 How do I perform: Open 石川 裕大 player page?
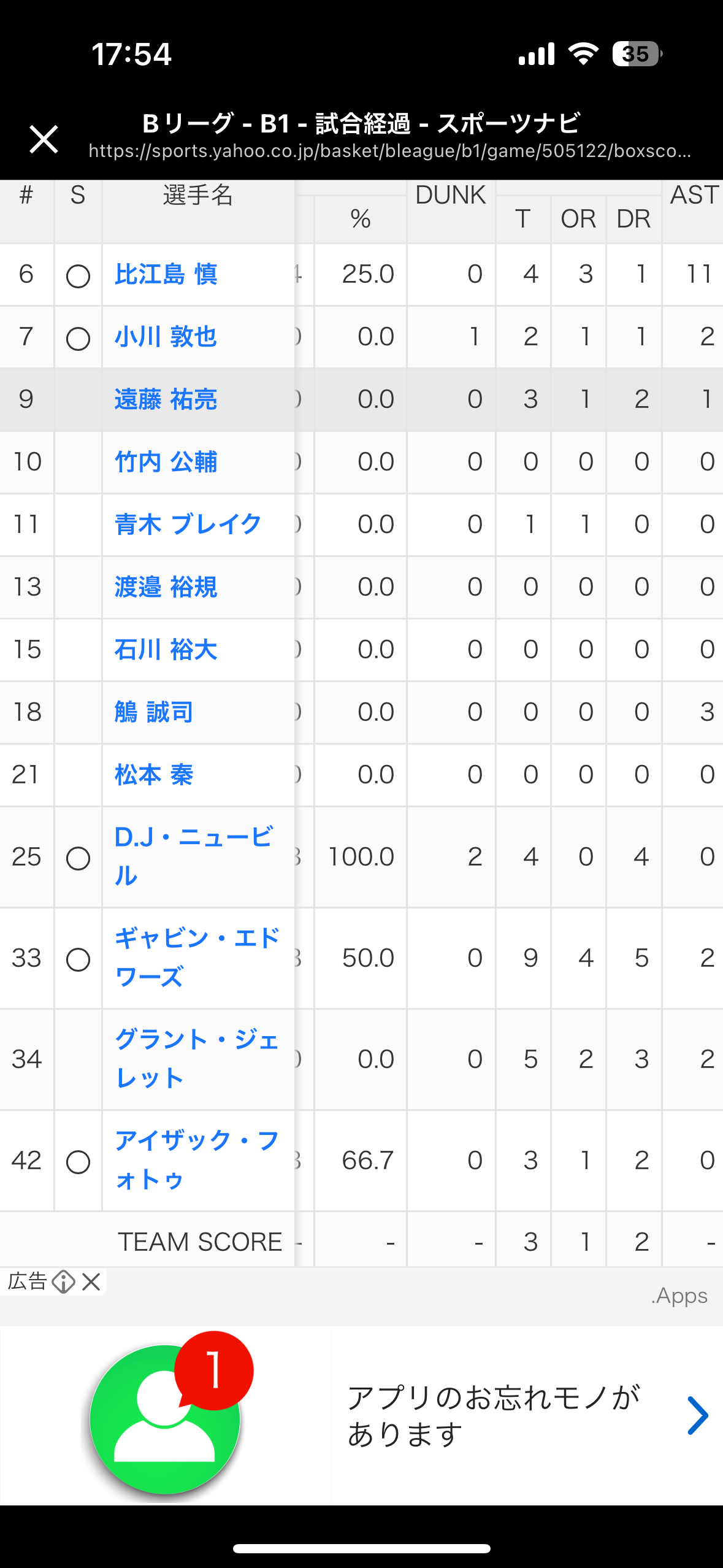[166, 650]
